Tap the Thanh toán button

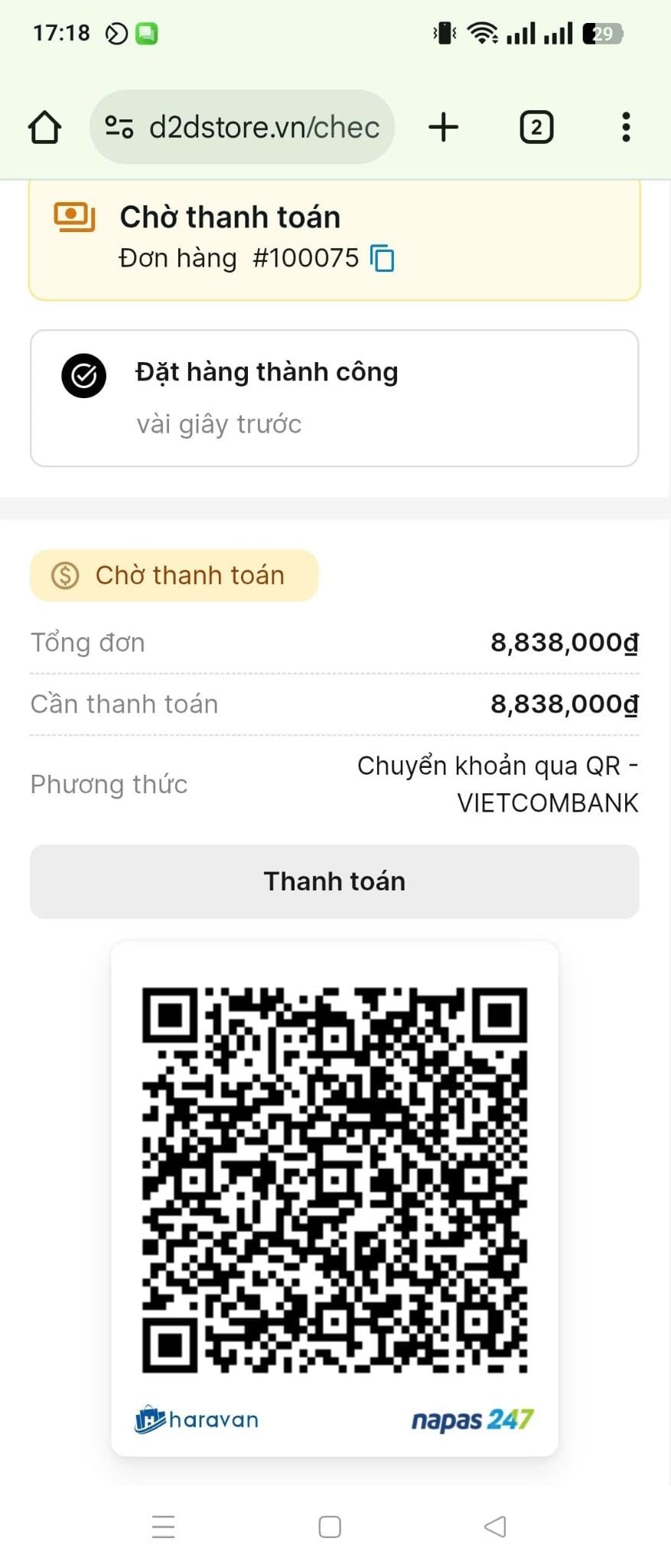click(334, 882)
